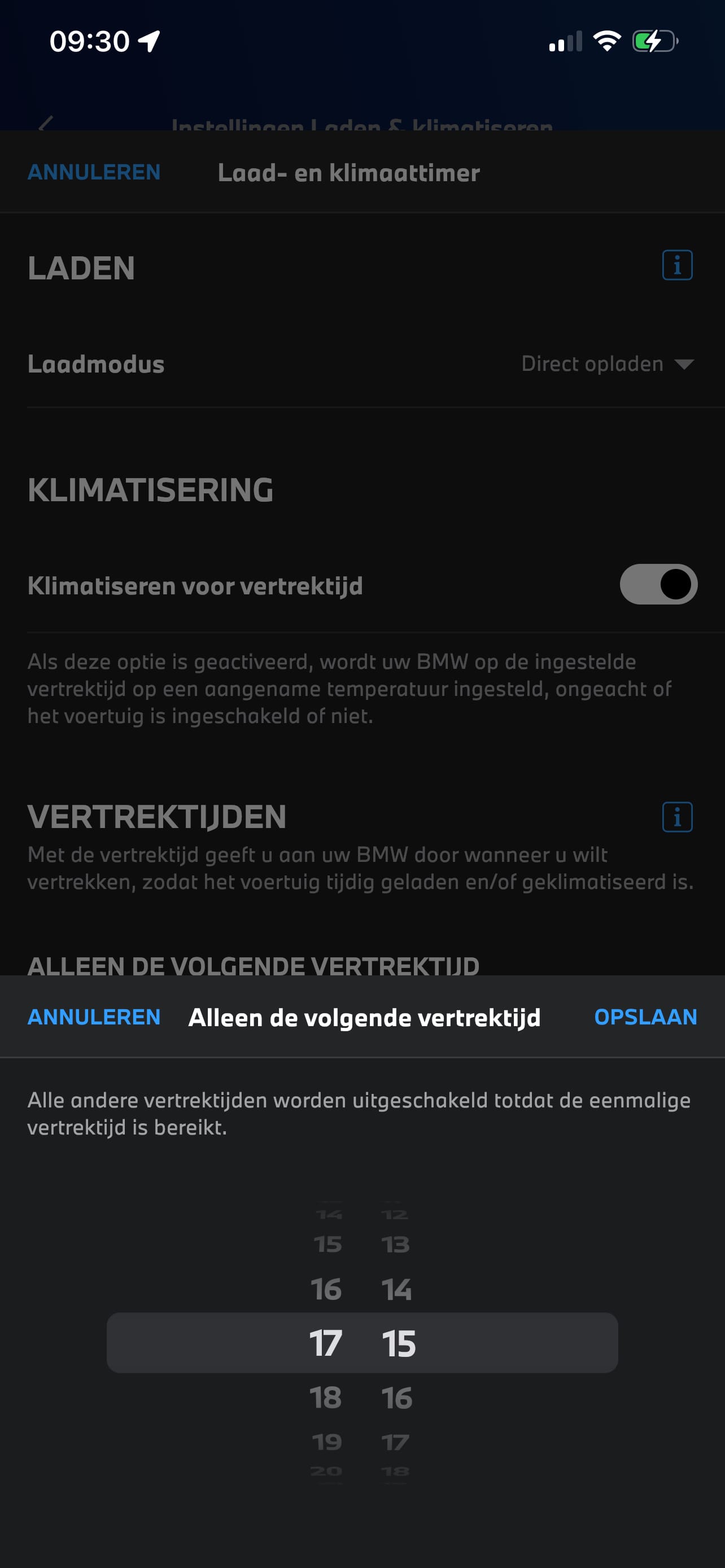Open Laadmodus dropdown showing Direct opladen
Image resolution: width=725 pixels, height=1568 pixels.
tap(608, 364)
